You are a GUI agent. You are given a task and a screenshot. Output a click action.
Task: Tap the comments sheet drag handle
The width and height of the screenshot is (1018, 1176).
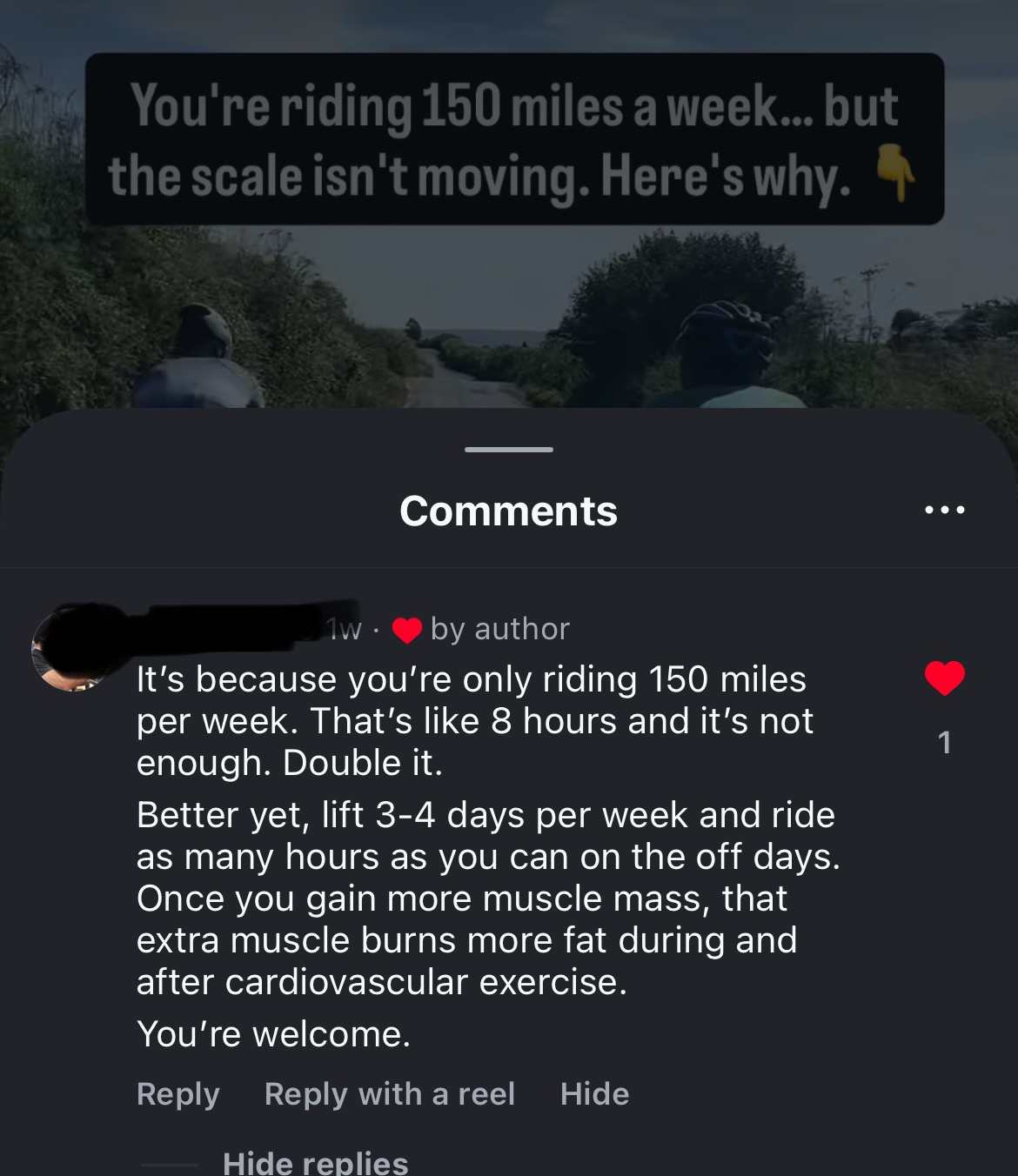pos(509,450)
